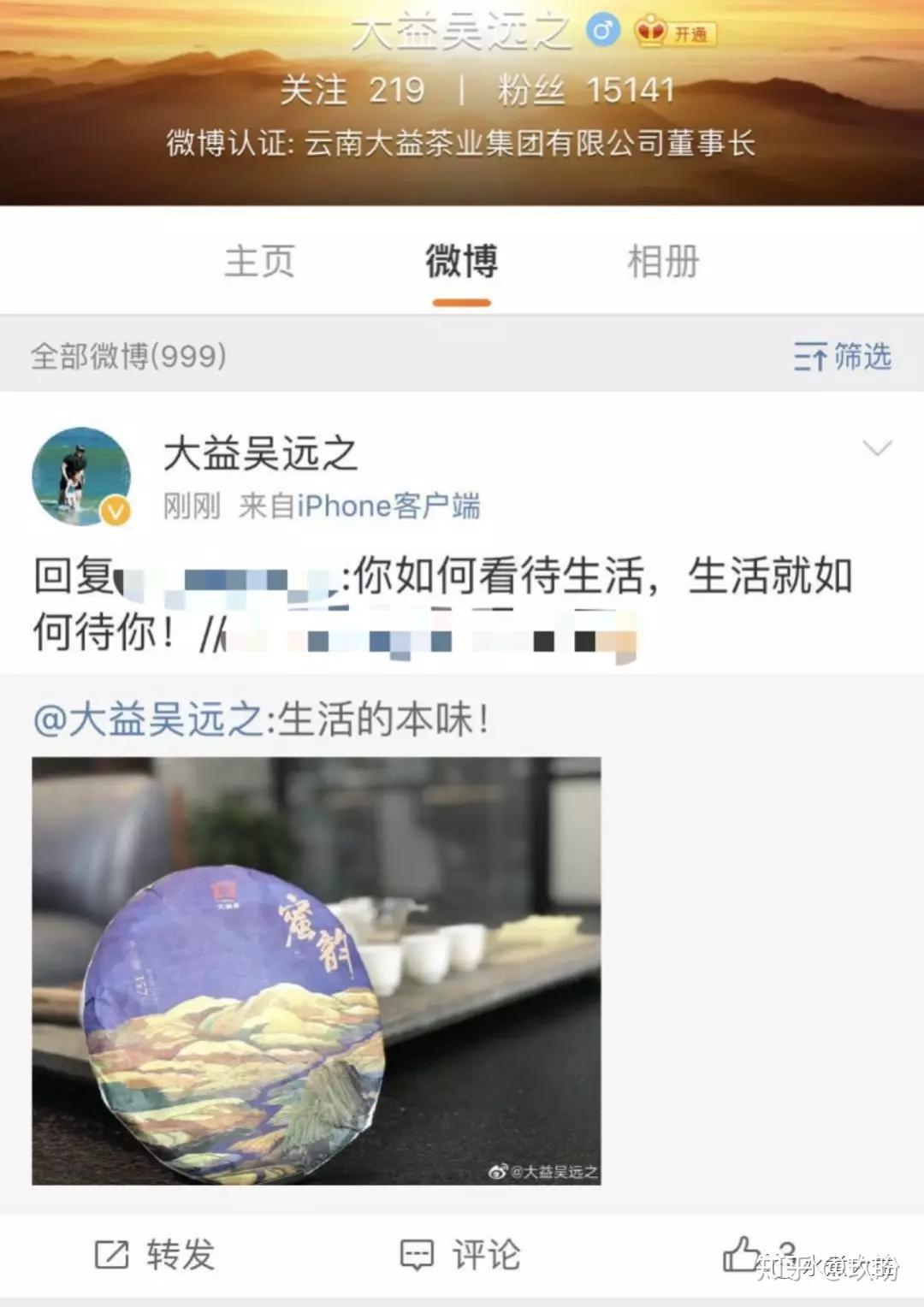Open post author name 大益吴远之
Viewport: 924px width, 1307px height.
click(260, 454)
